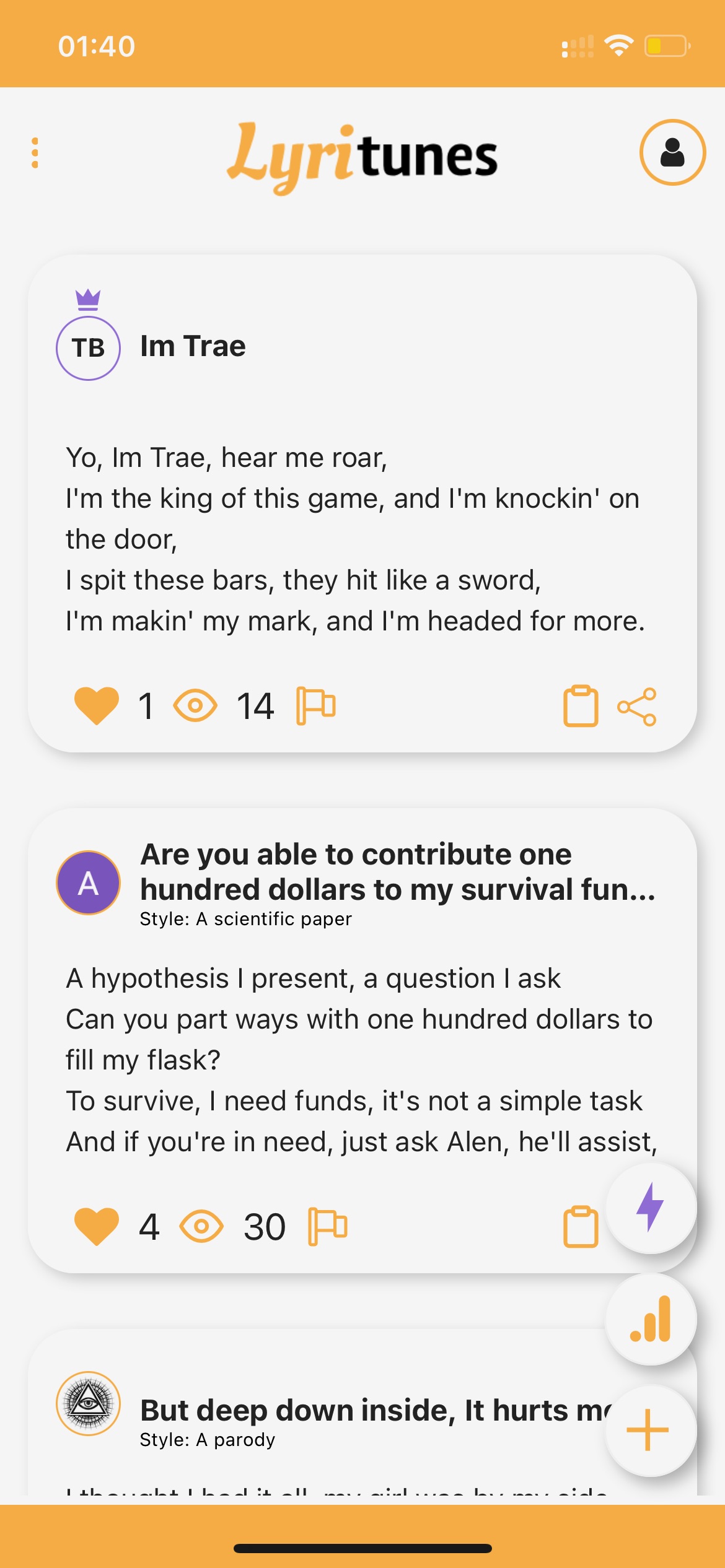Image resolution: width=725 pixels, height=1568 pixels.
Task: Copy Im Trae lyrics to clipboard
Action: tap(581, 706)
